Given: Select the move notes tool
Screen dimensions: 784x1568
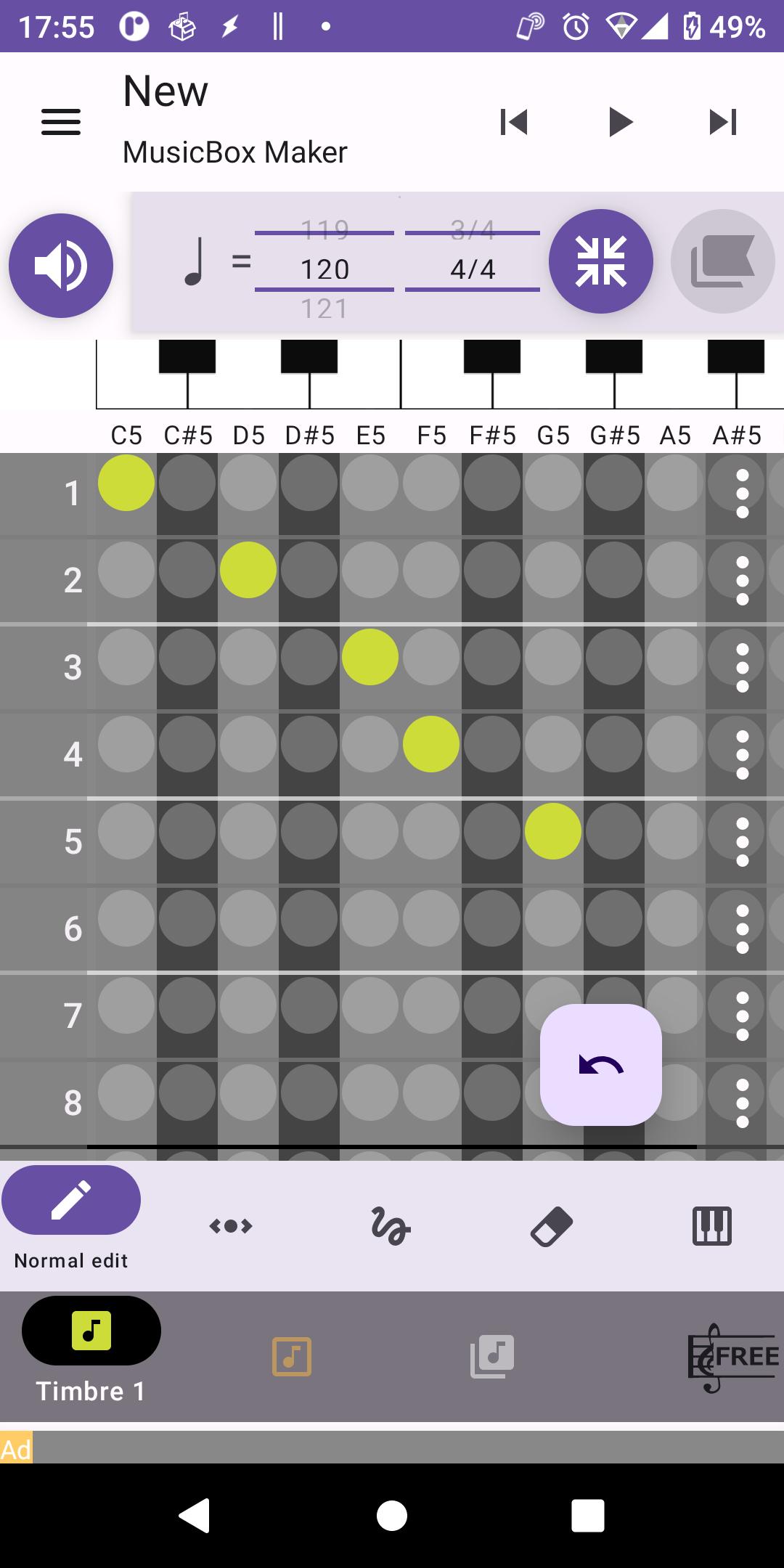Looking at the screenshot, I should point(231,1226).
